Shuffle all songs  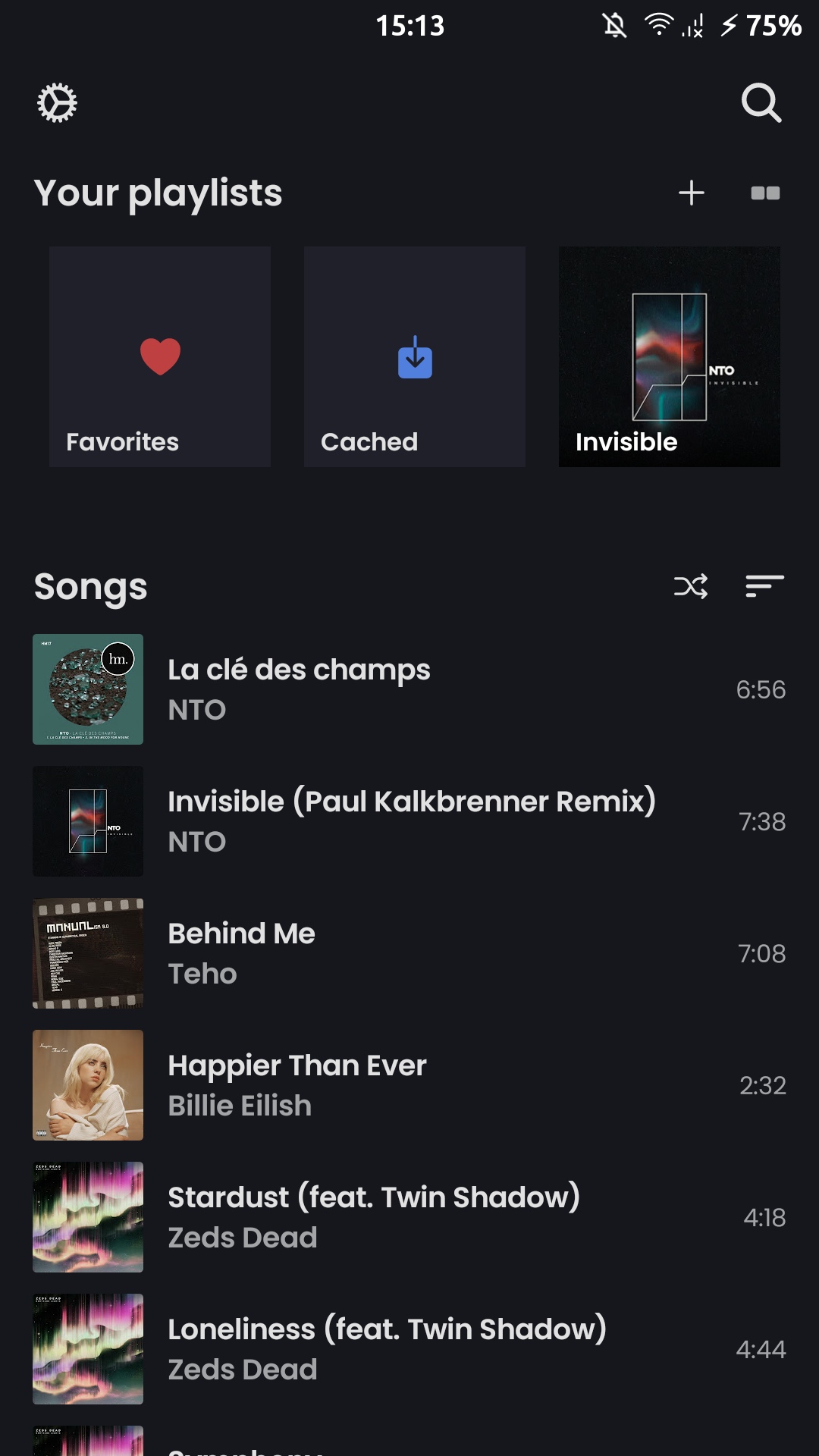coord(691,586)
